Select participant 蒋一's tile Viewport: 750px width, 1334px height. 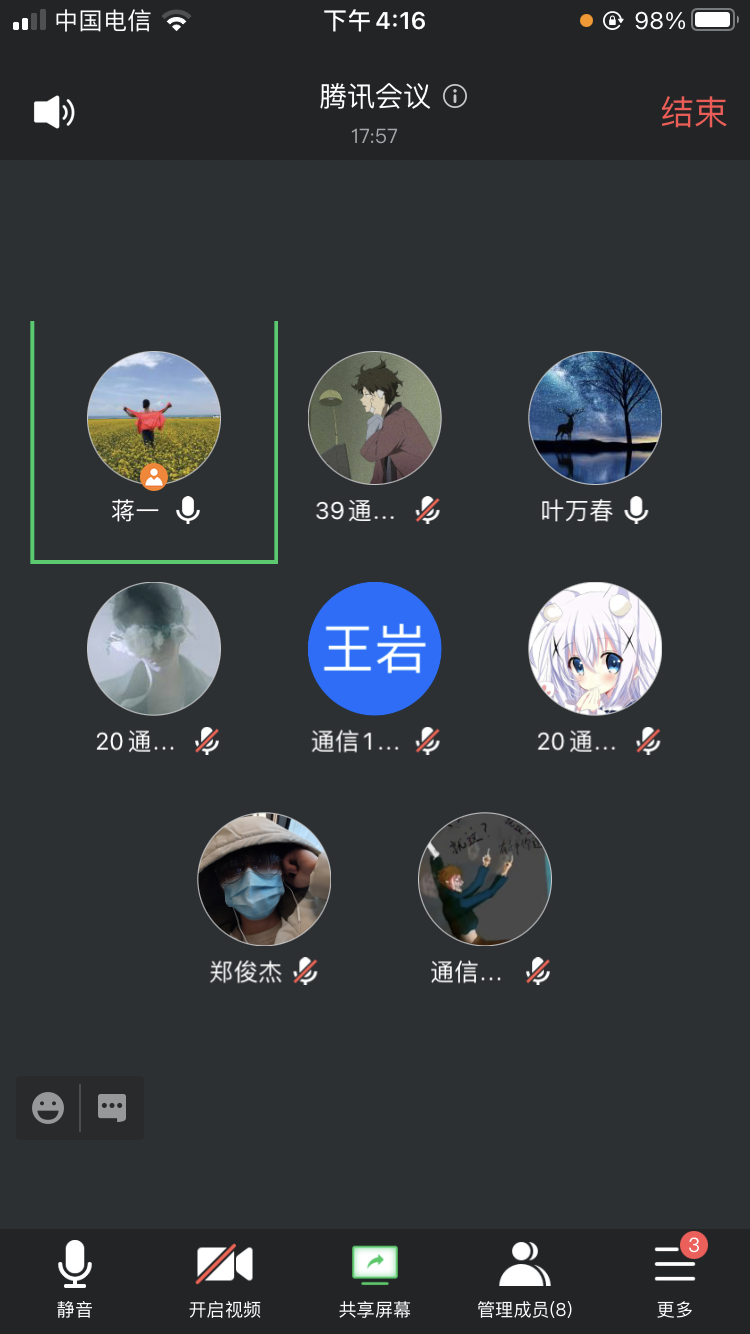[154, 440]
